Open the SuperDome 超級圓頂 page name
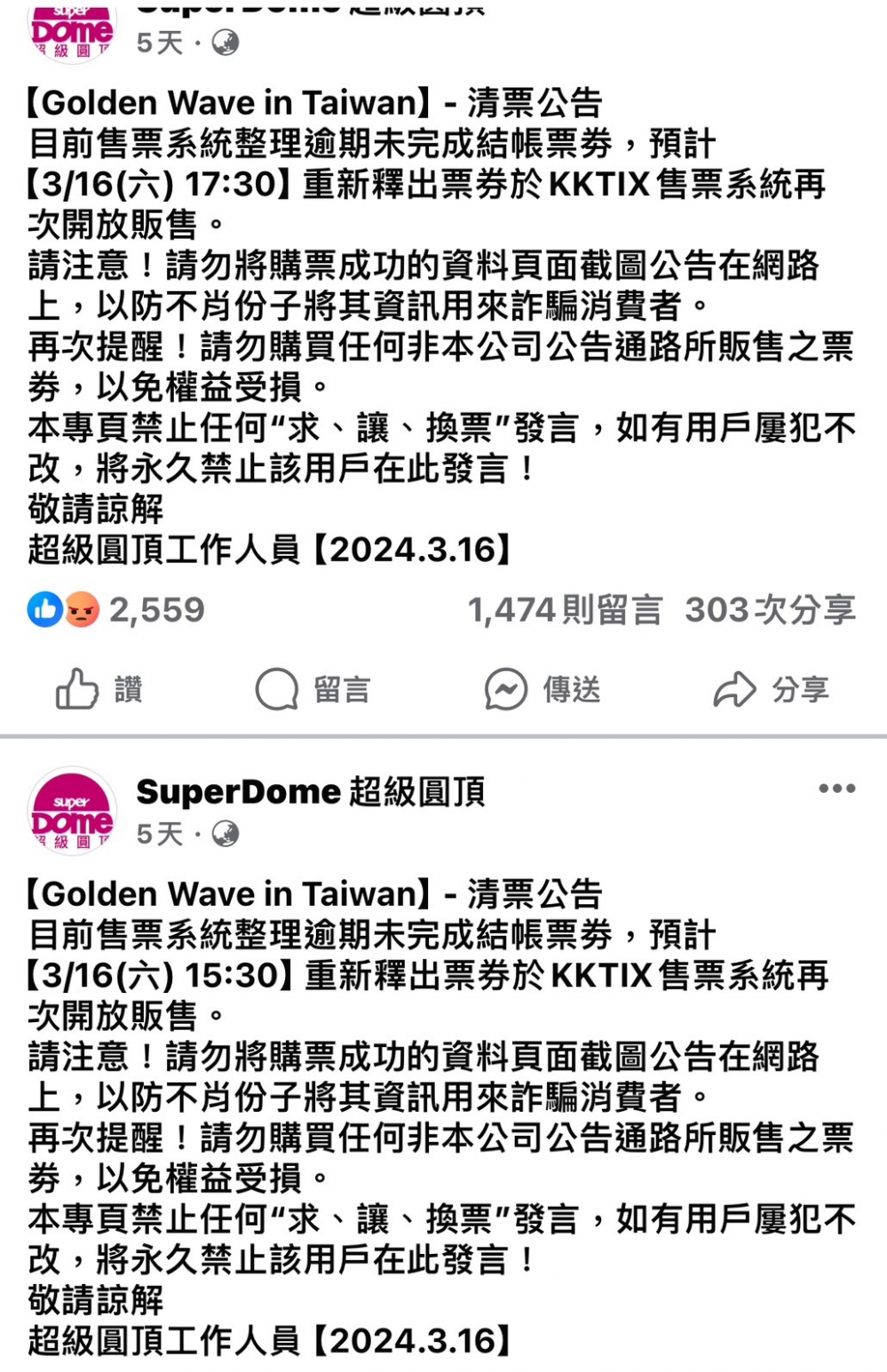Image resolution: width=887 pixels, height=1372 pixels. (x=310, y=790)
